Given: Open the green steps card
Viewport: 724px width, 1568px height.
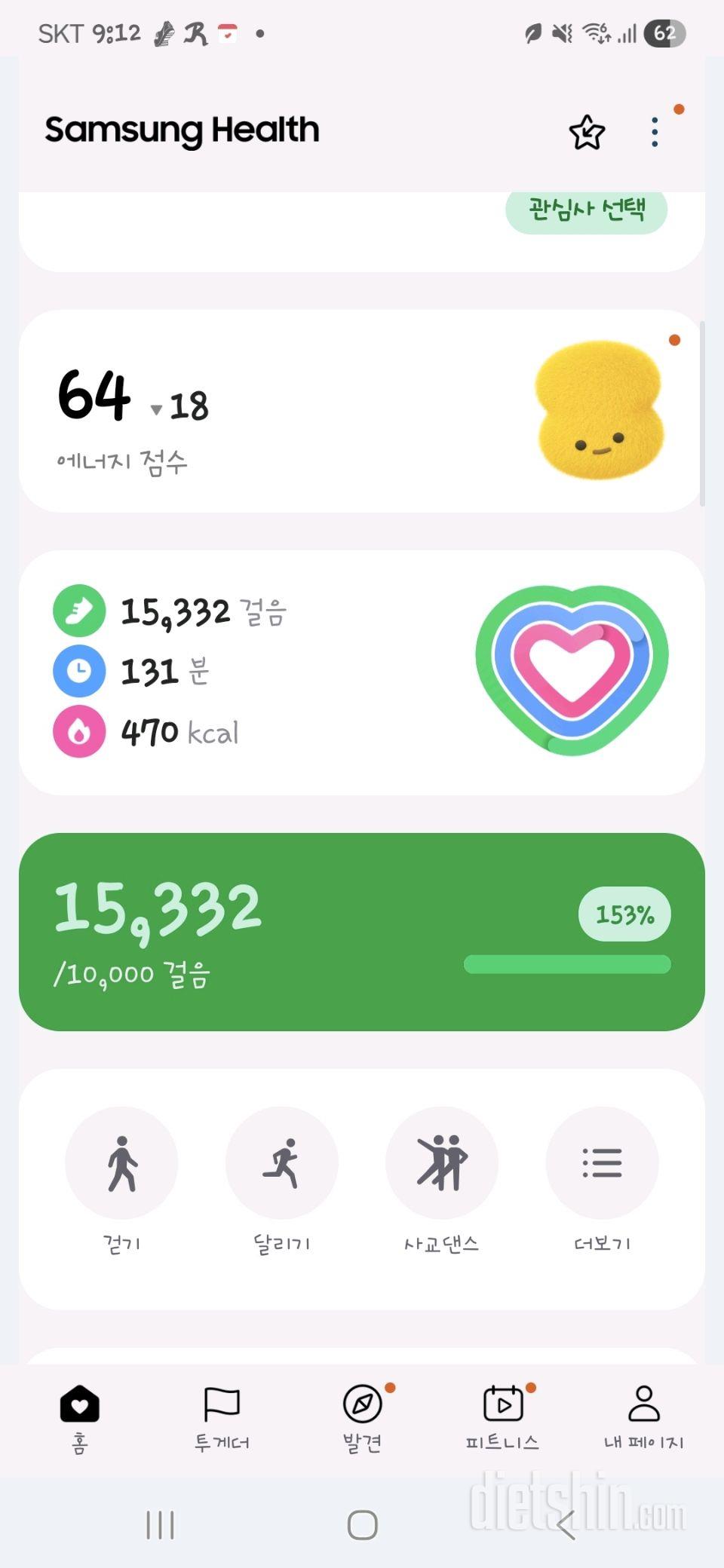Looking at the screenshot, I should [362, 931].
